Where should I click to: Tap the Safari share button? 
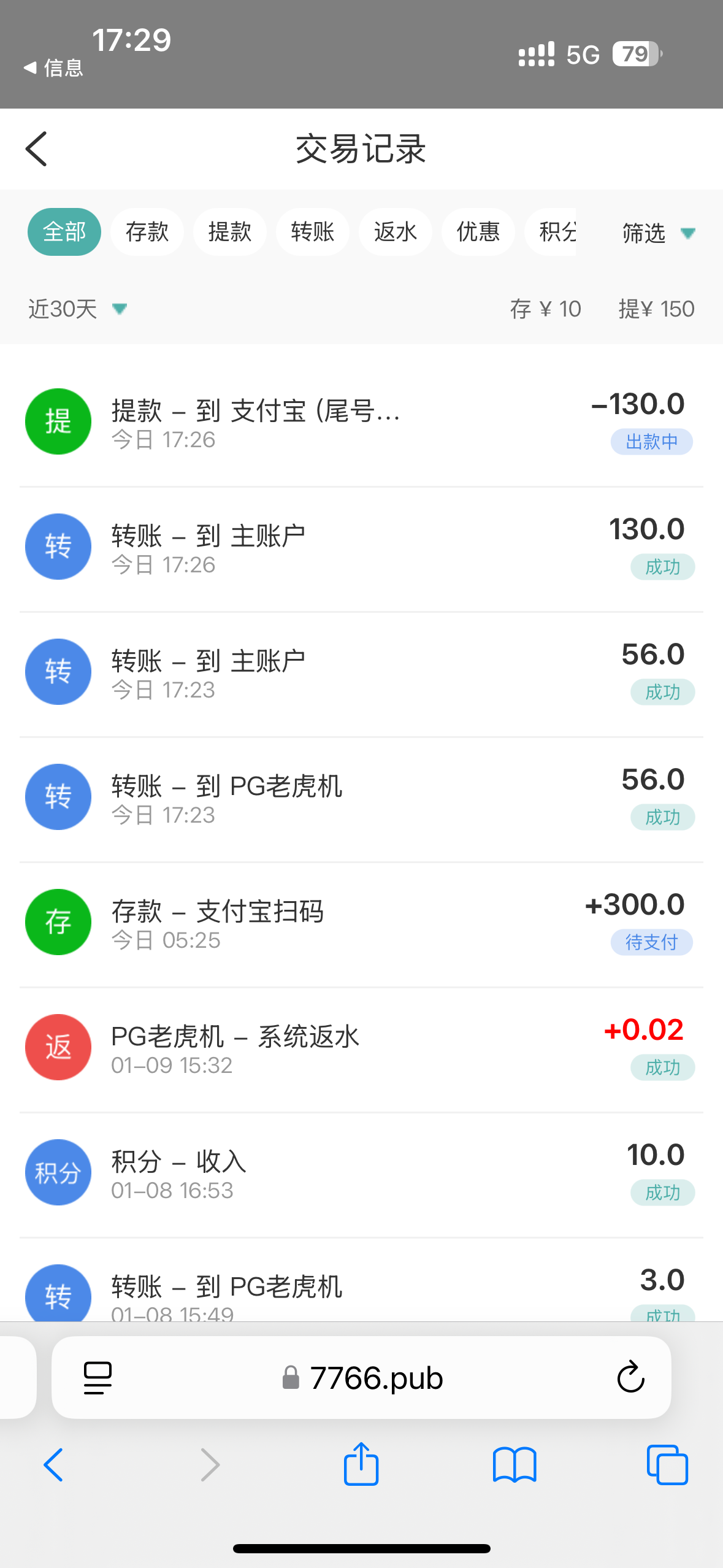(361, 1464)
